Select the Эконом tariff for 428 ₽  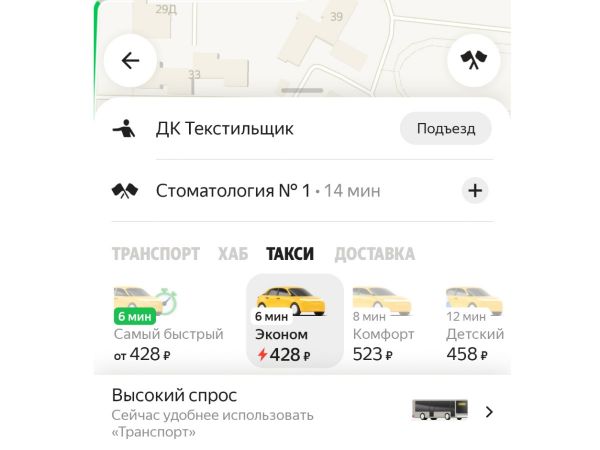point(294,322)
